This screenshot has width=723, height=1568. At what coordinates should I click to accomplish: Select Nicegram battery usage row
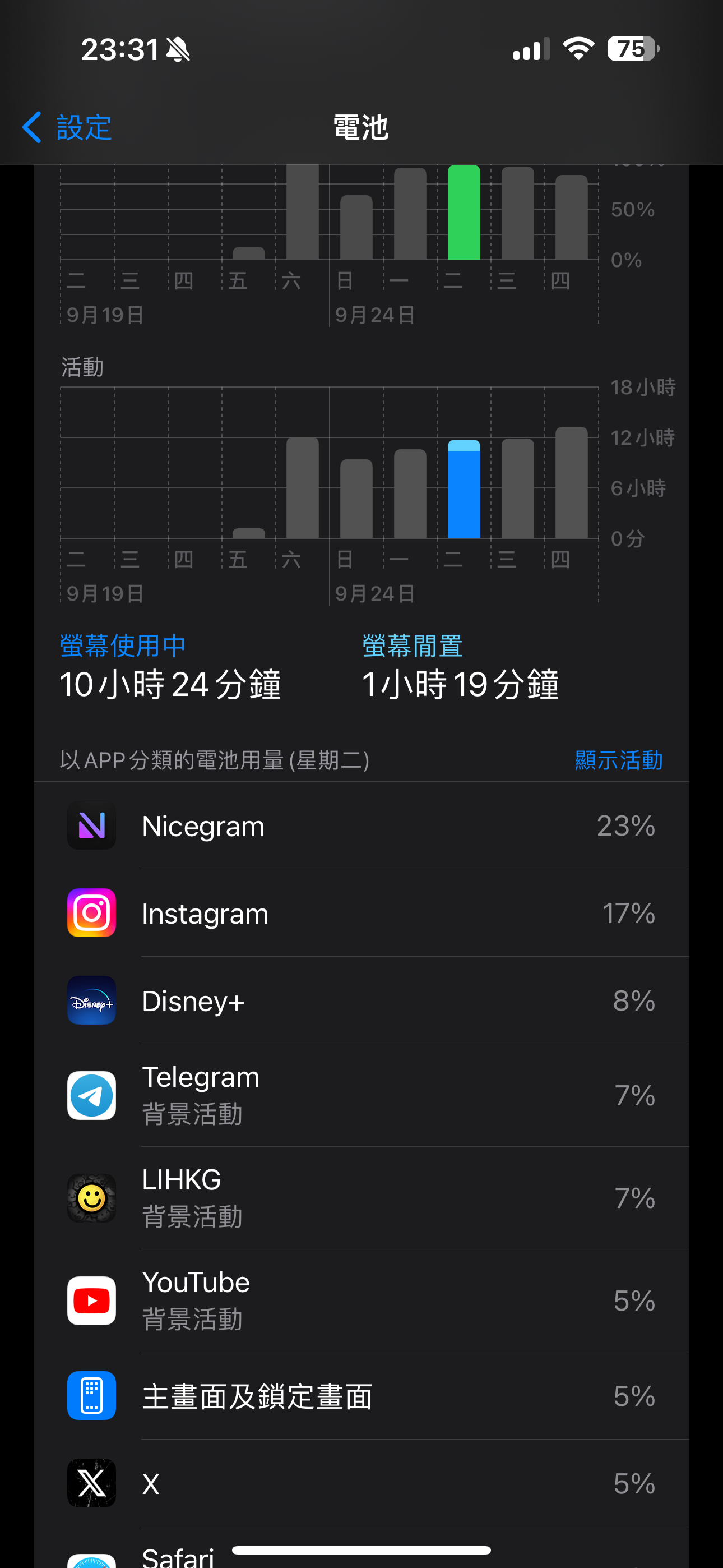(x=361, y=826)
